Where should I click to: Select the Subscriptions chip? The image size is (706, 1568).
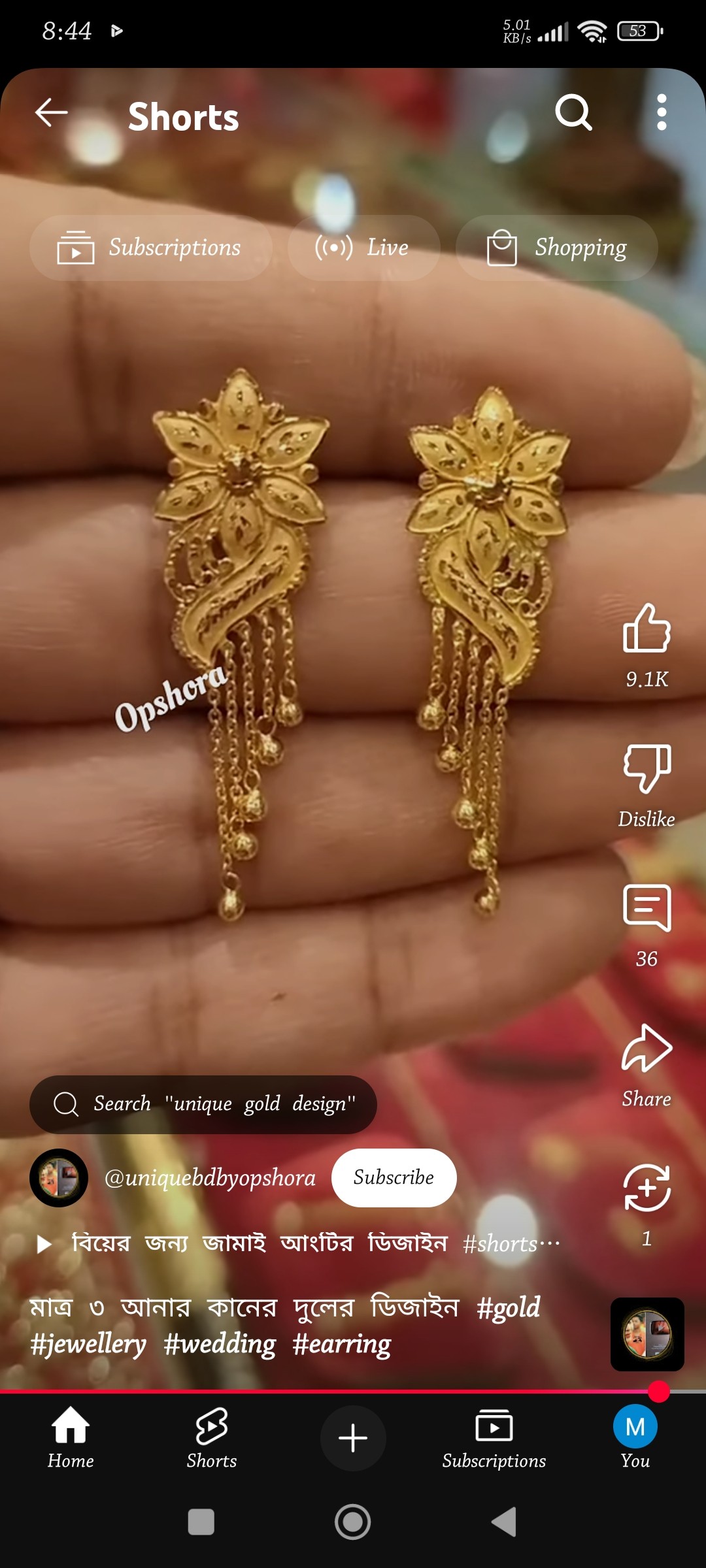(x=150, y=248)
